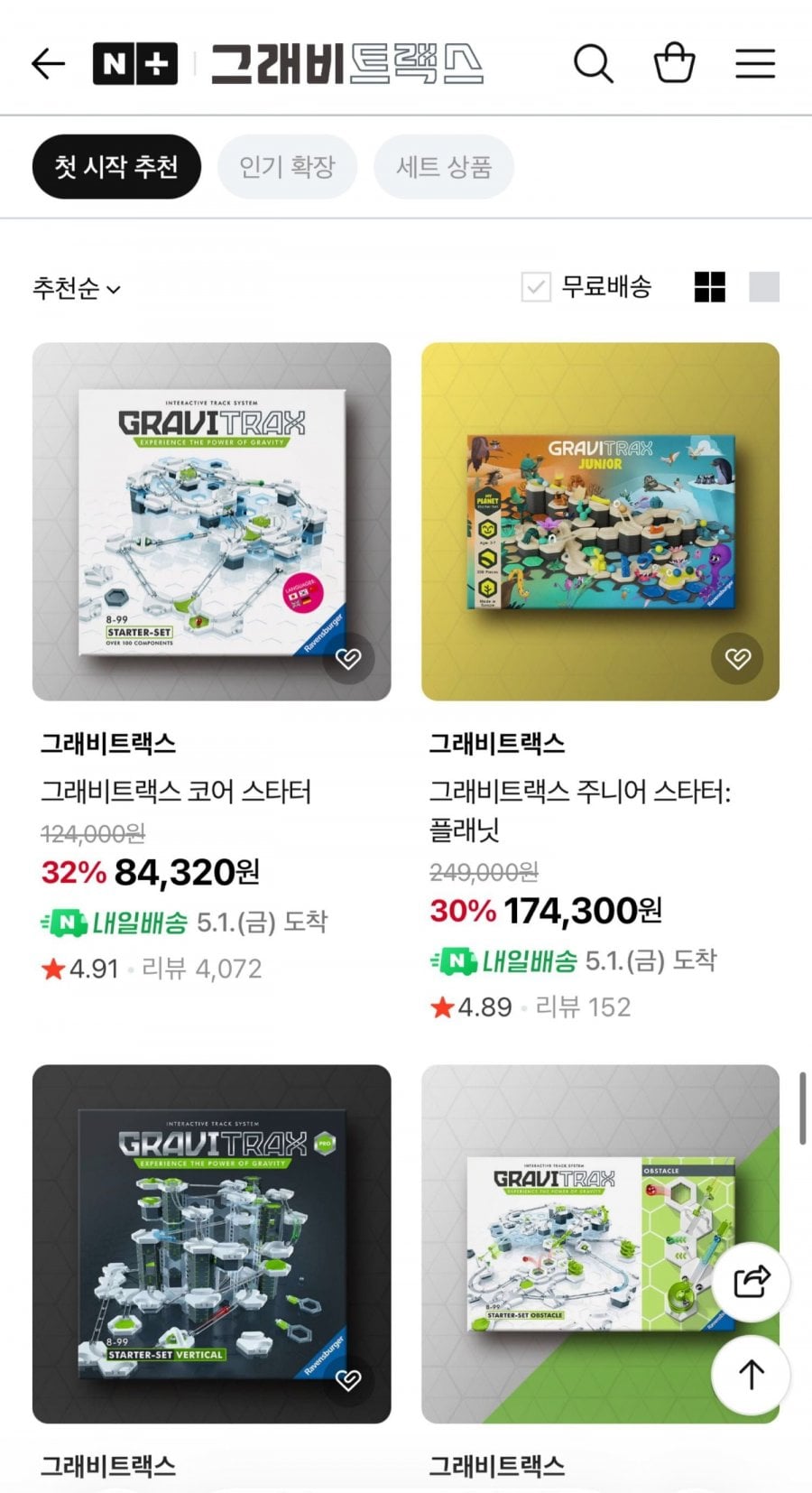Viewport: 812px width, 1493px height.
Task: Select the 첫 시작 추천 chip
Action: pyautogui.click(x=116, y=167)
